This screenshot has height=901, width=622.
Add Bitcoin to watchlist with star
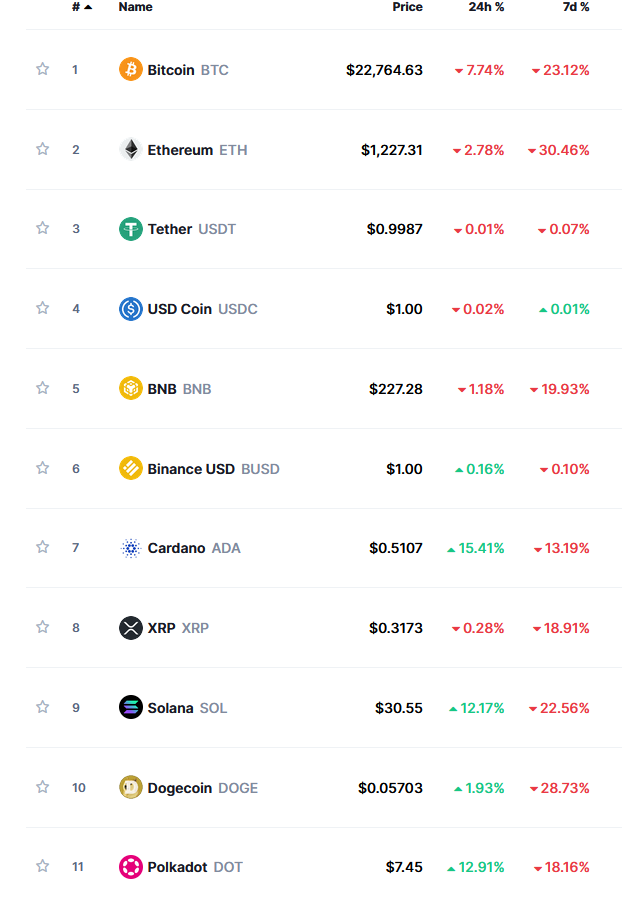(42, 69)
